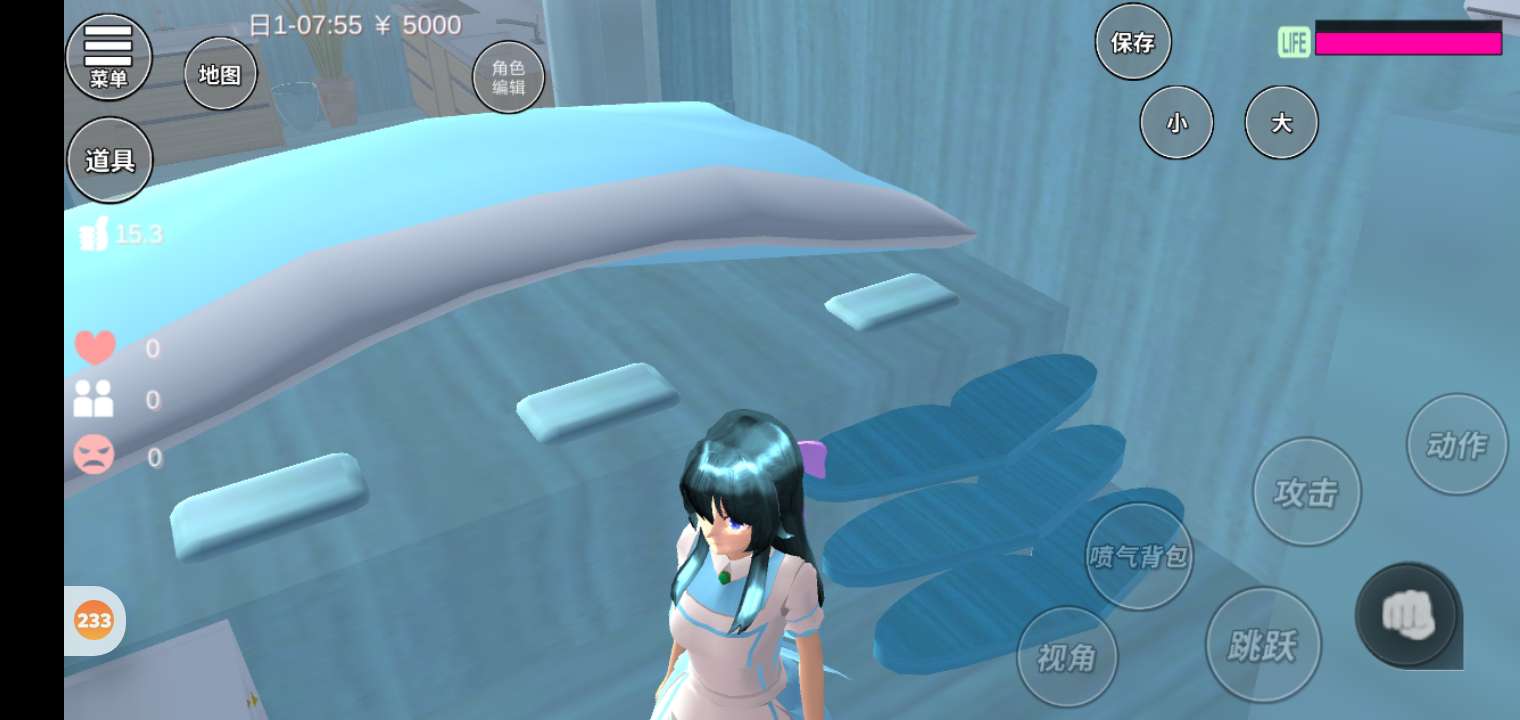
Task: Tap the 小 size button
Action: tap(1177, 123)
